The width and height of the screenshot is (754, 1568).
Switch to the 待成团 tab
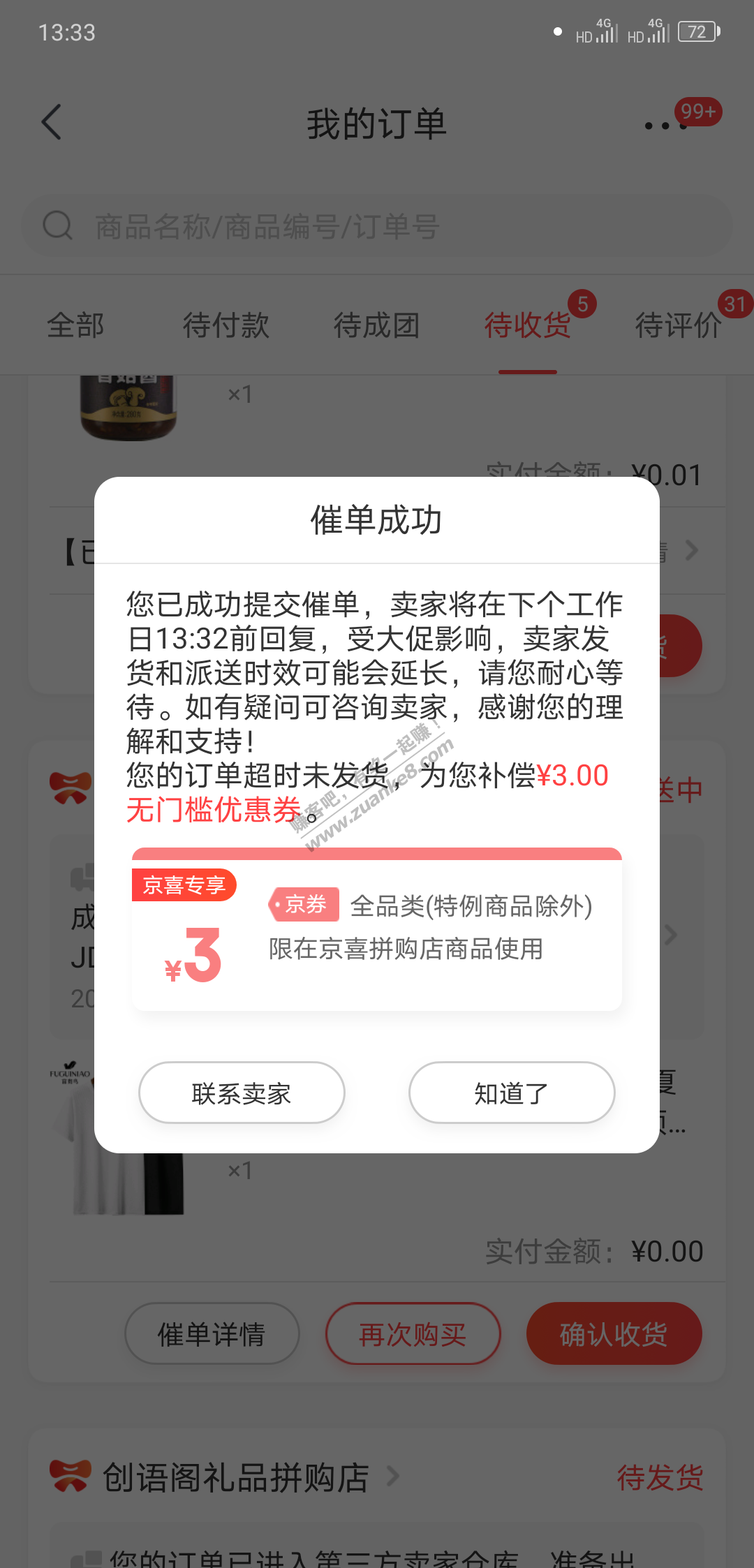tap(377, 325)
